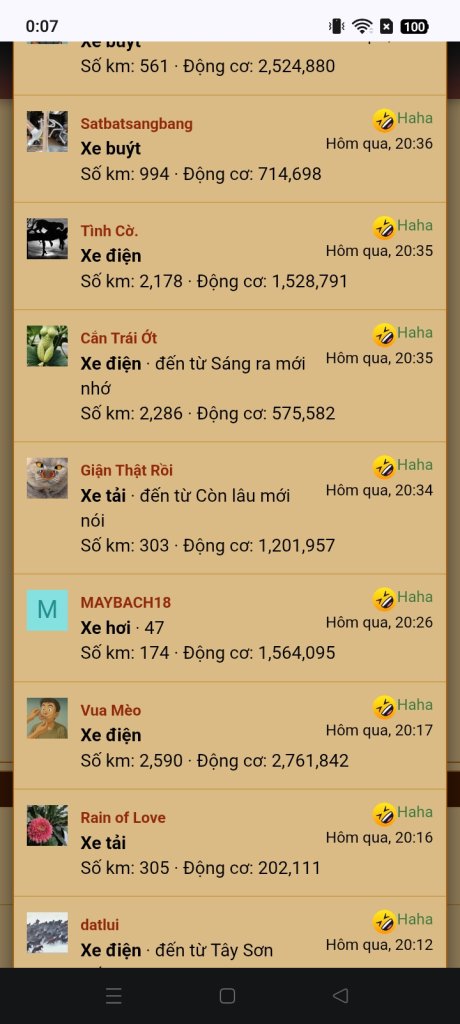Open datlui's profile
This screenshot has height=1024, width=460.
tap(100, 925)
